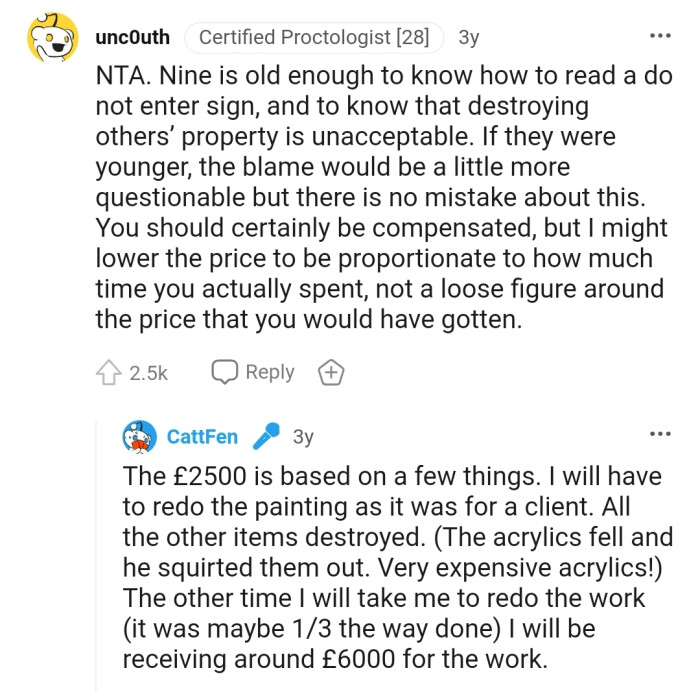Open CattFen's user profile
700x692 pixels.
pos(202,437)
